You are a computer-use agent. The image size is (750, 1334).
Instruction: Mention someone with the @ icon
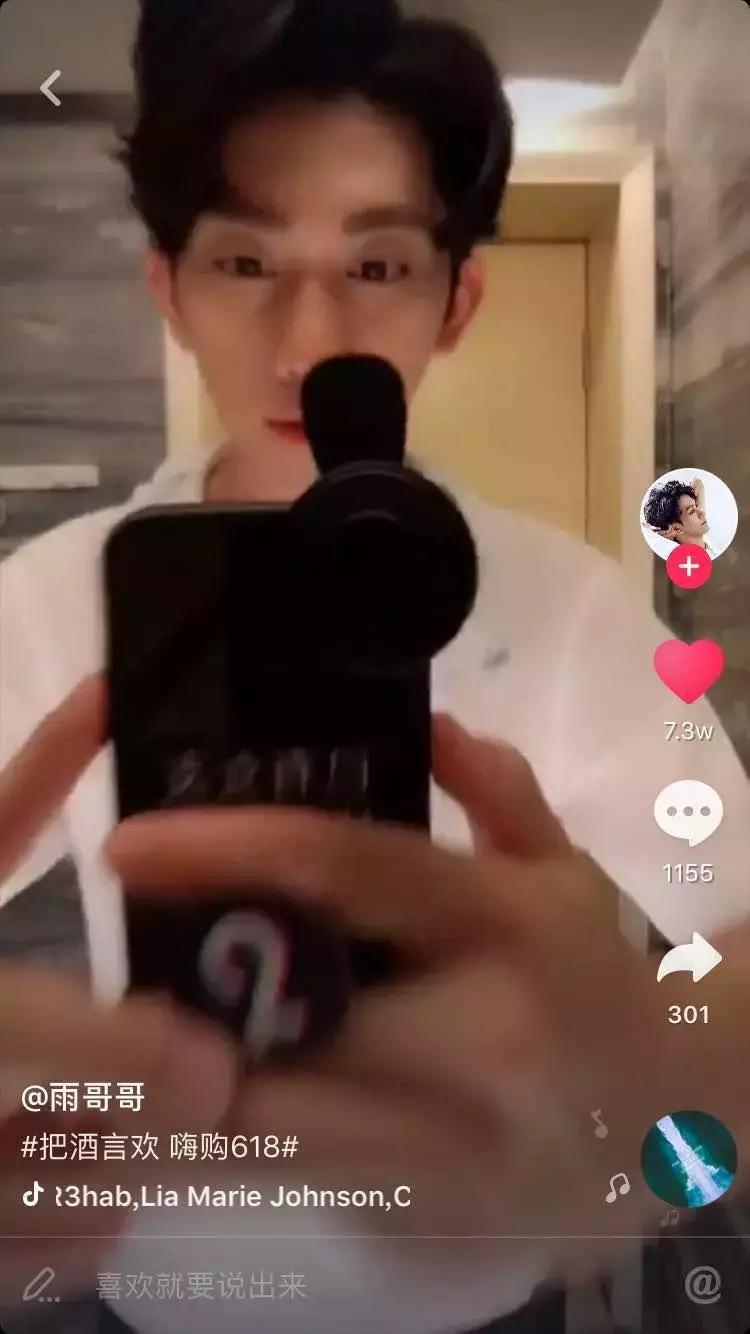coord(702,1285)
